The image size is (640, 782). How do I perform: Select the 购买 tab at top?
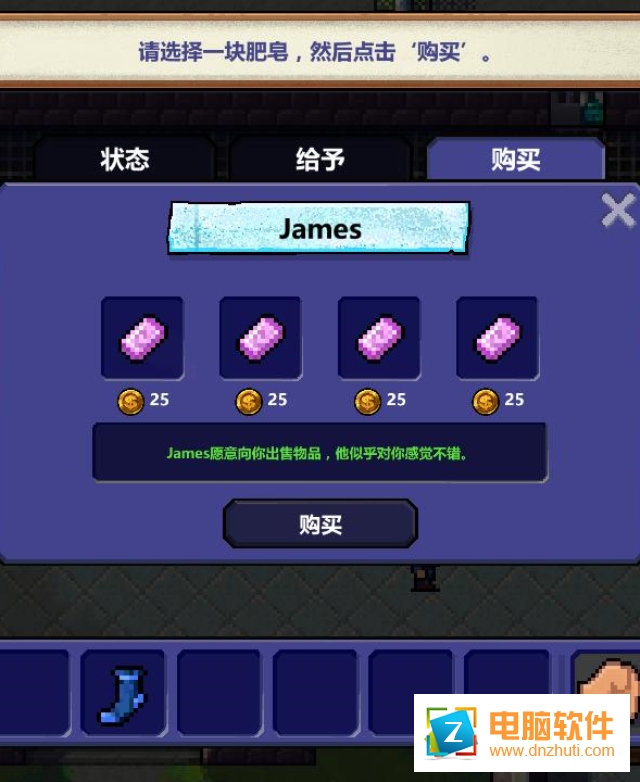[515, 160]
